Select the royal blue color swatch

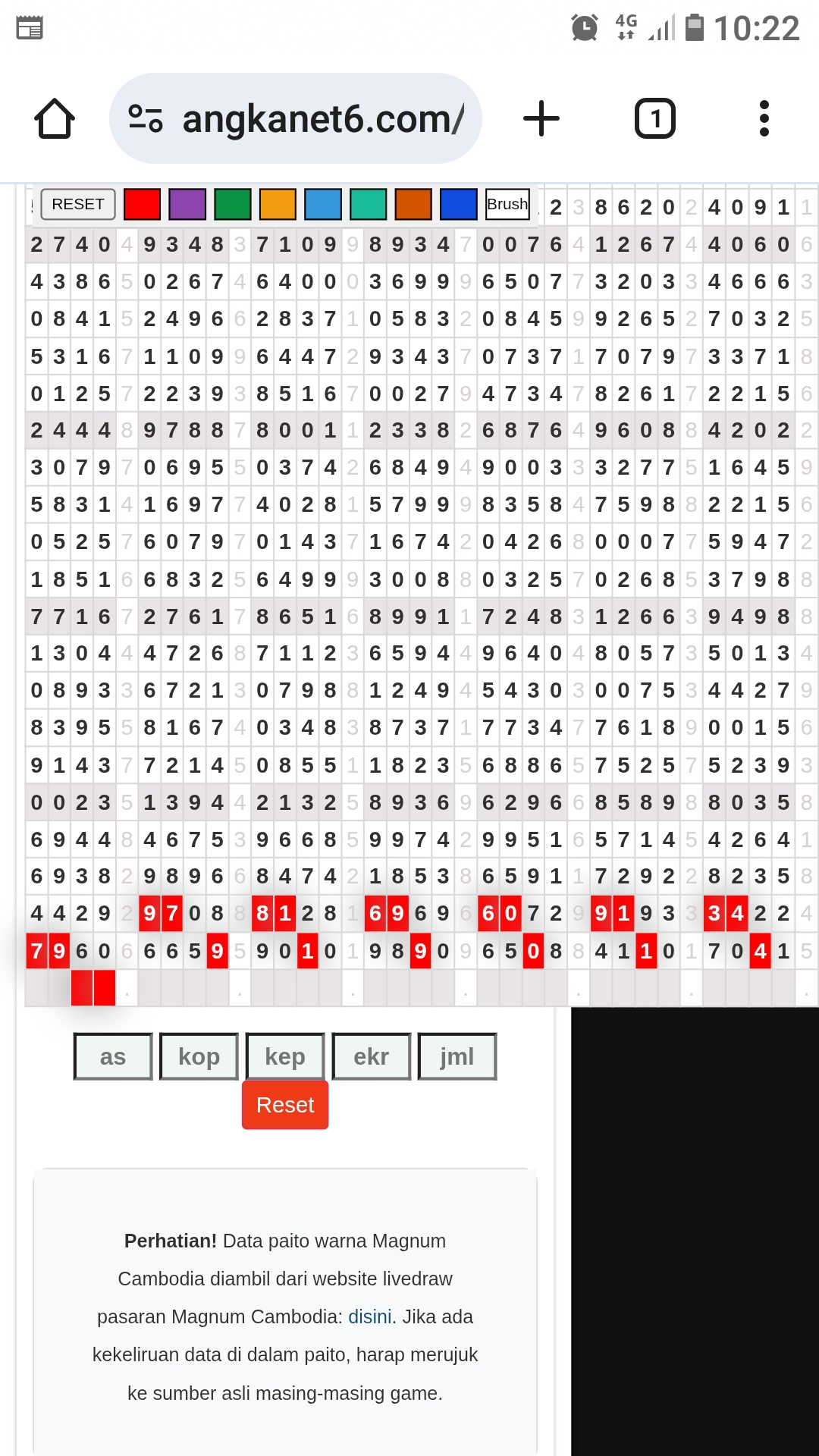click(459, 205)
